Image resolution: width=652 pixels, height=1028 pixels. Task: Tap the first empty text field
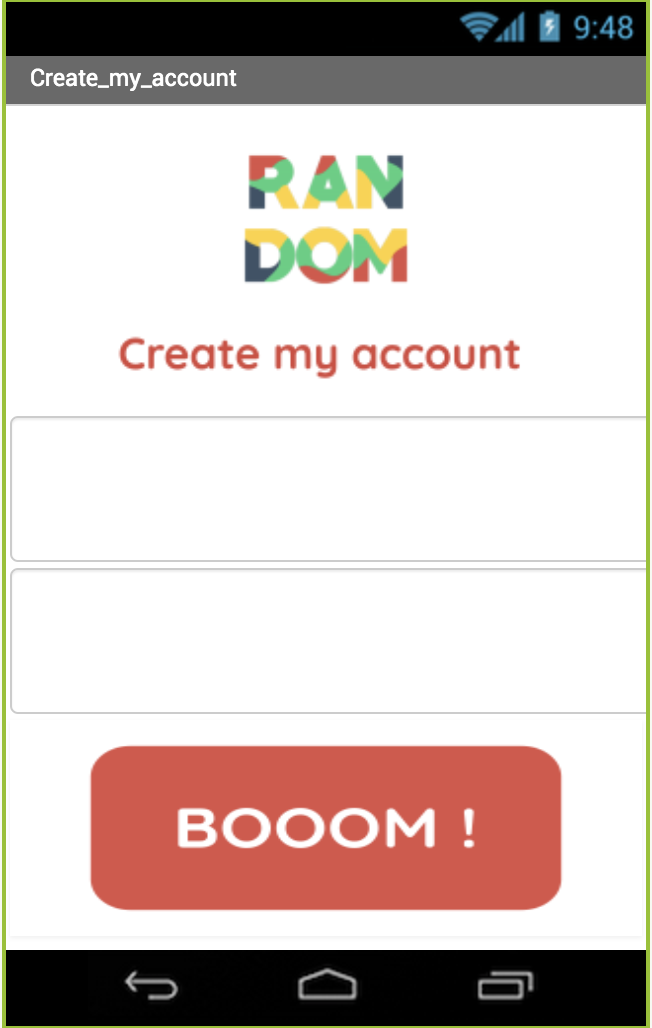click(x=328, y=489)
